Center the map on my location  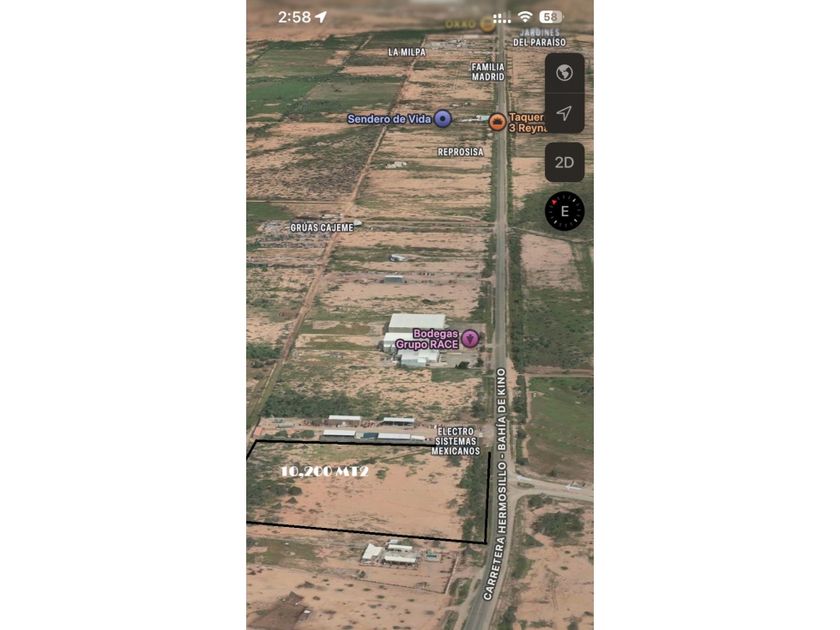564,113
